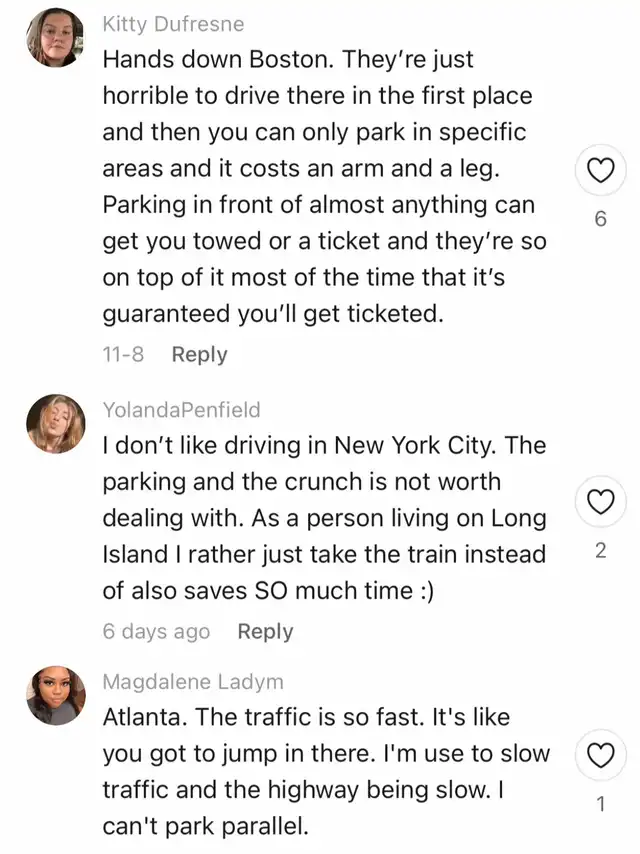Reply to YolandaPenfield's comment

coord(265,631)
